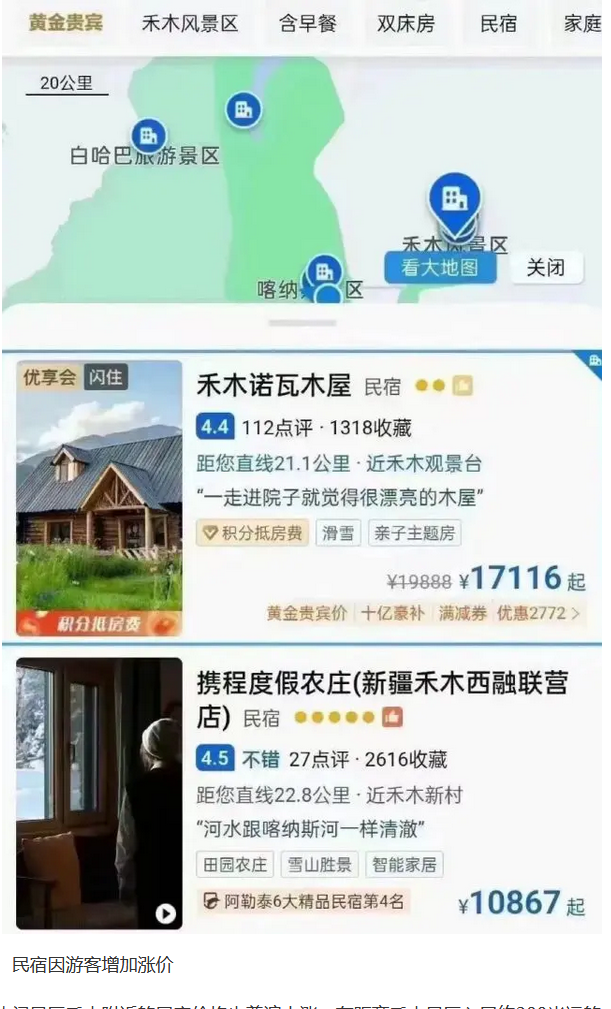
Task: Apply the 含早餐 filter
Action: click(x=307, y=24)
